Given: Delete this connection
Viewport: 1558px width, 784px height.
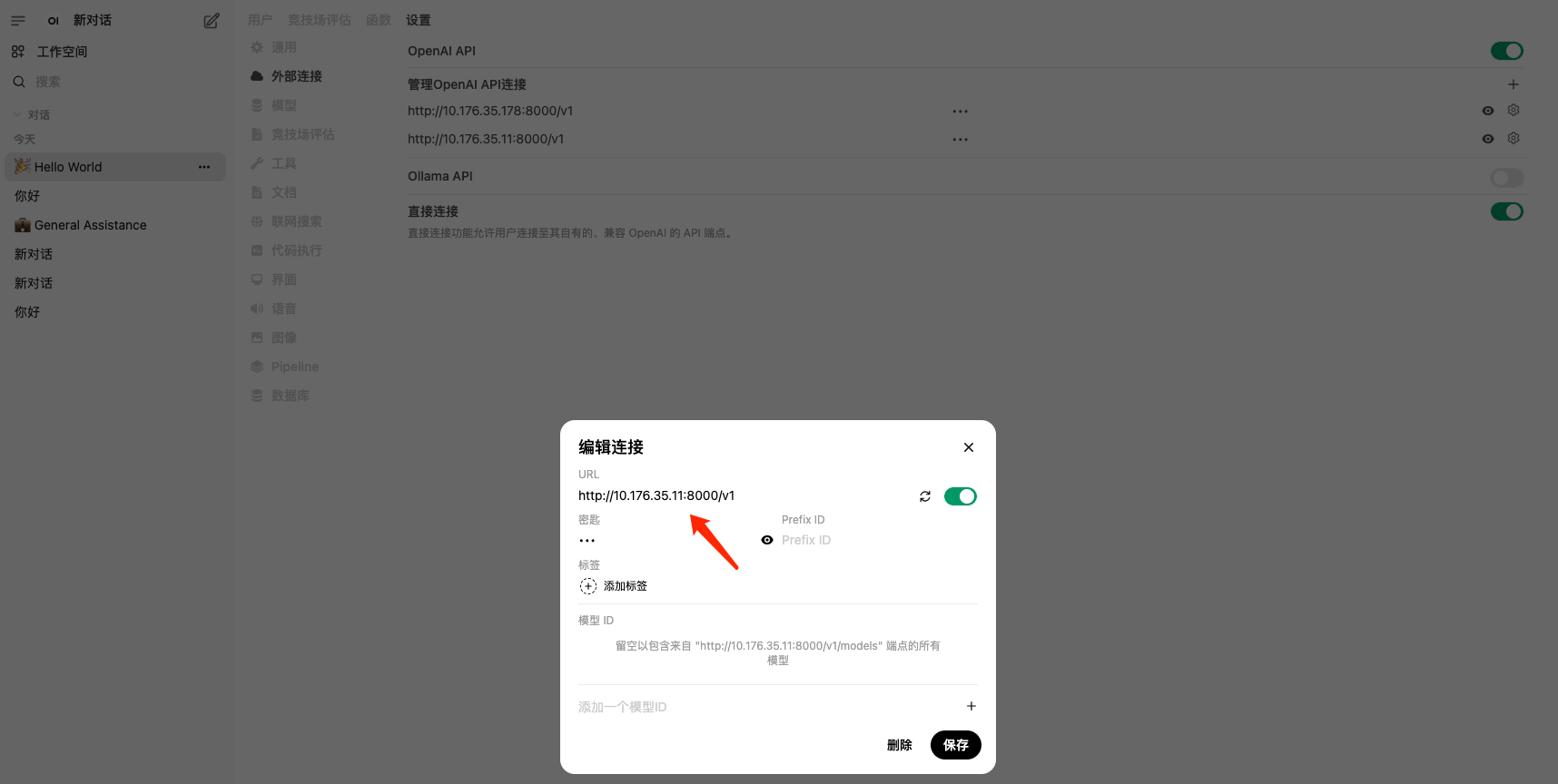Looking at the screenshot, I should (x=899, y=745).
